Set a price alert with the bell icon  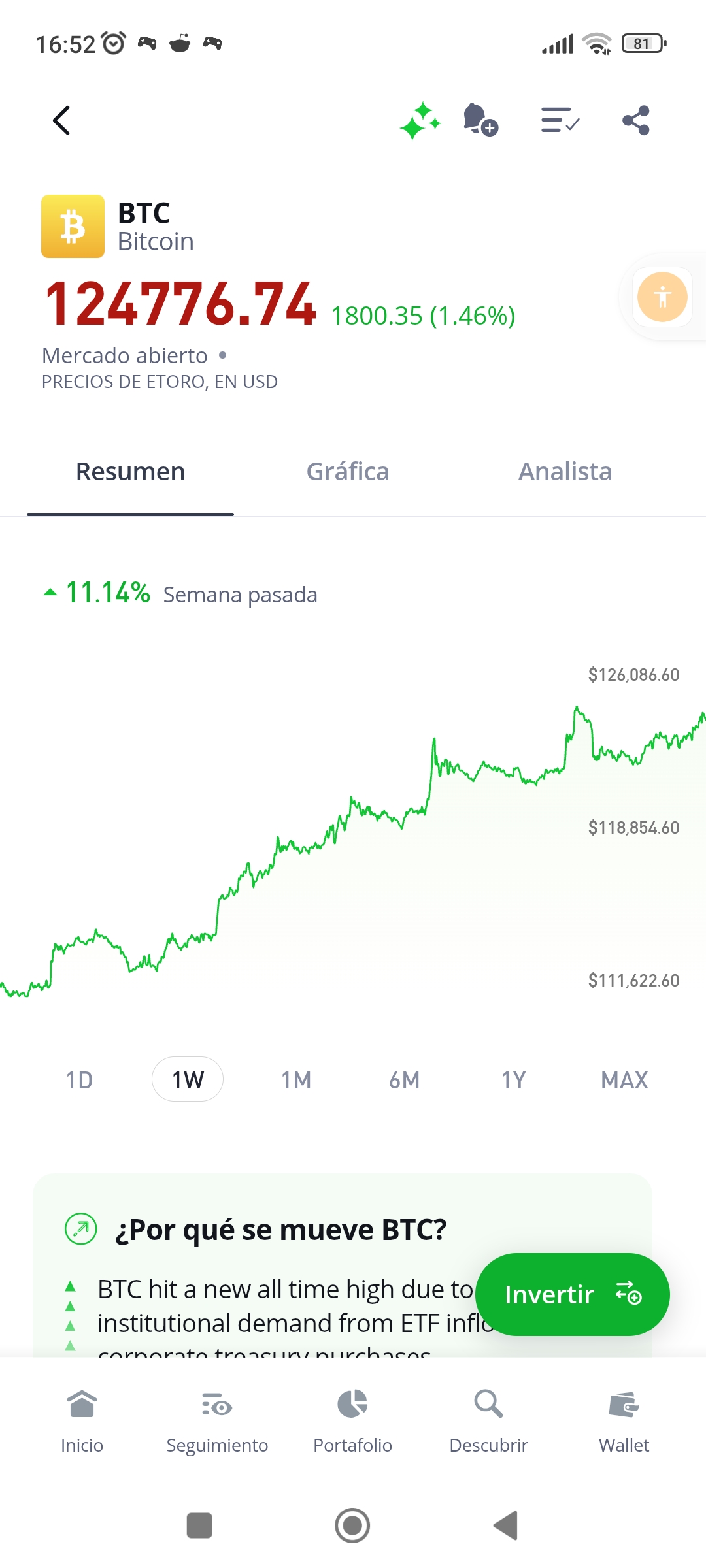480,120
